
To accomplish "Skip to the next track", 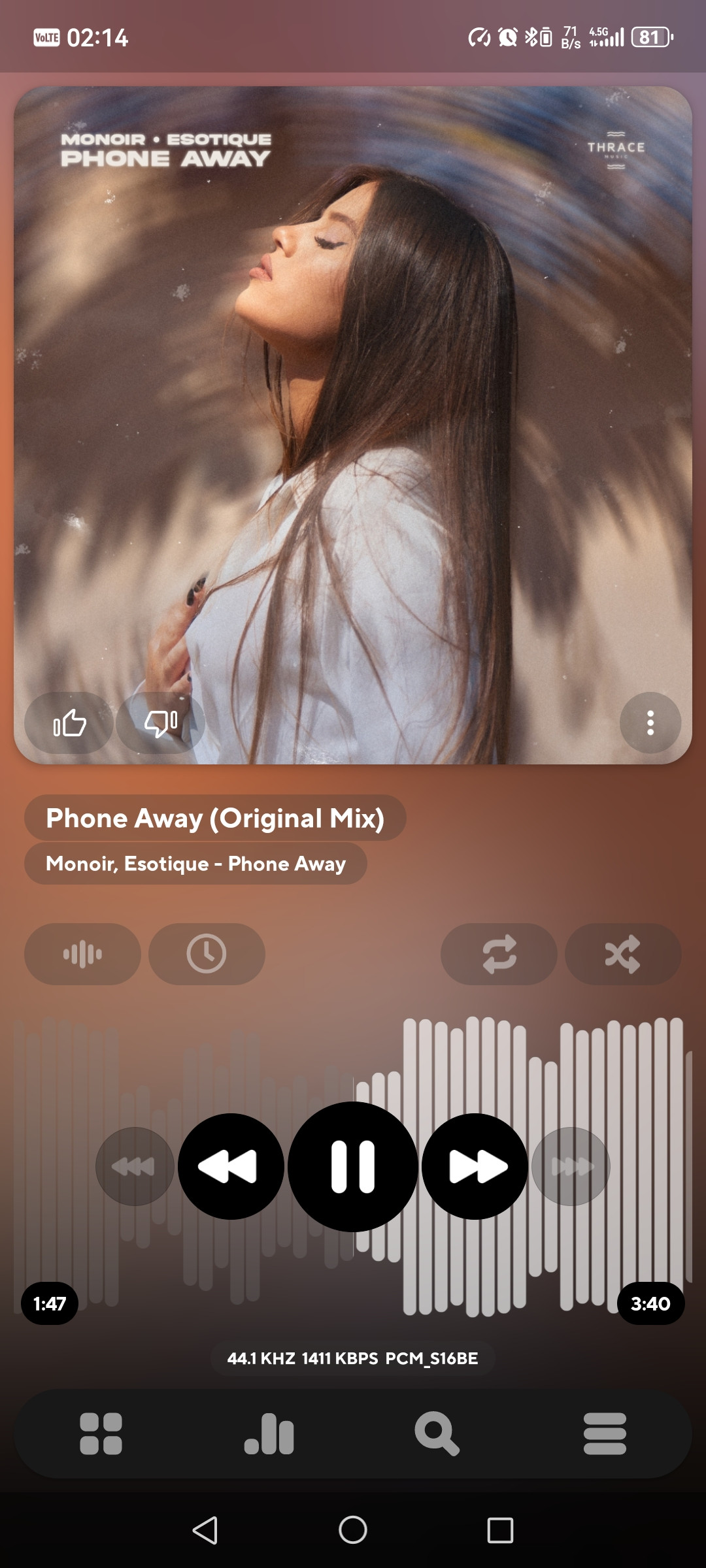I will 475,1166.
